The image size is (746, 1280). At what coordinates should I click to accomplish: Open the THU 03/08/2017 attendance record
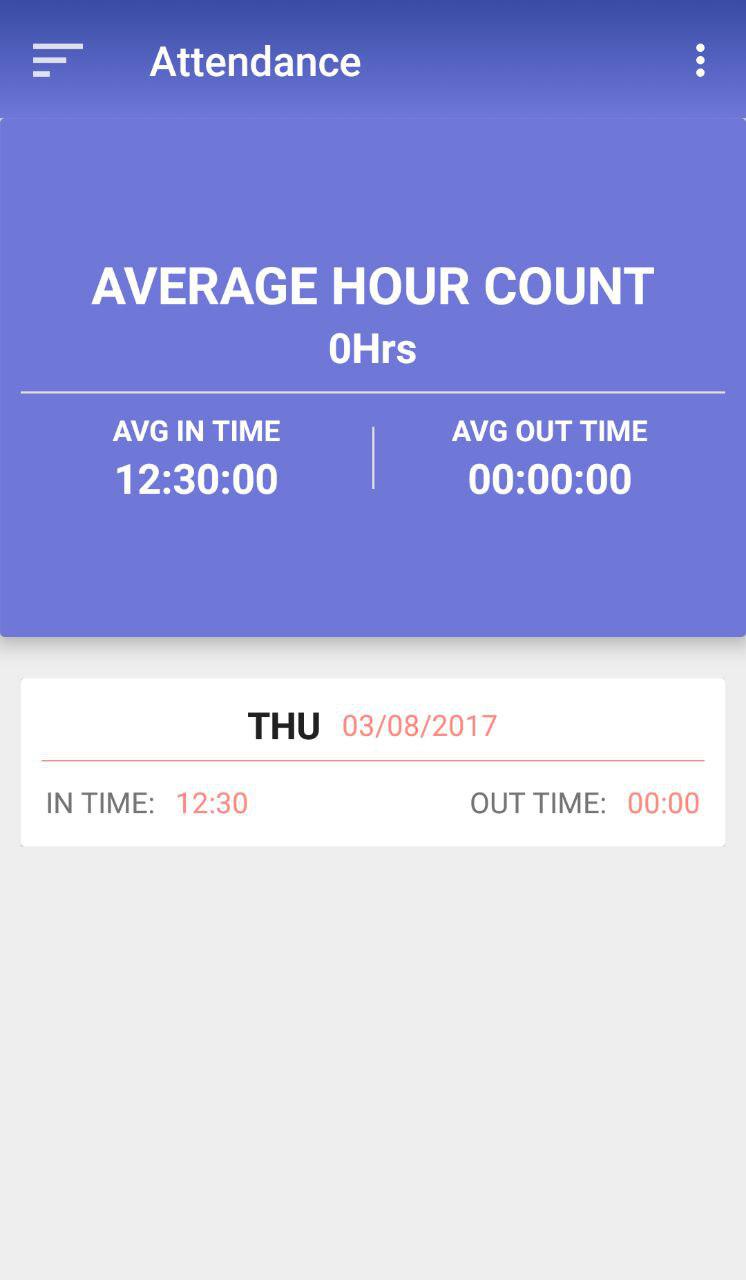(x=373, y=763)
